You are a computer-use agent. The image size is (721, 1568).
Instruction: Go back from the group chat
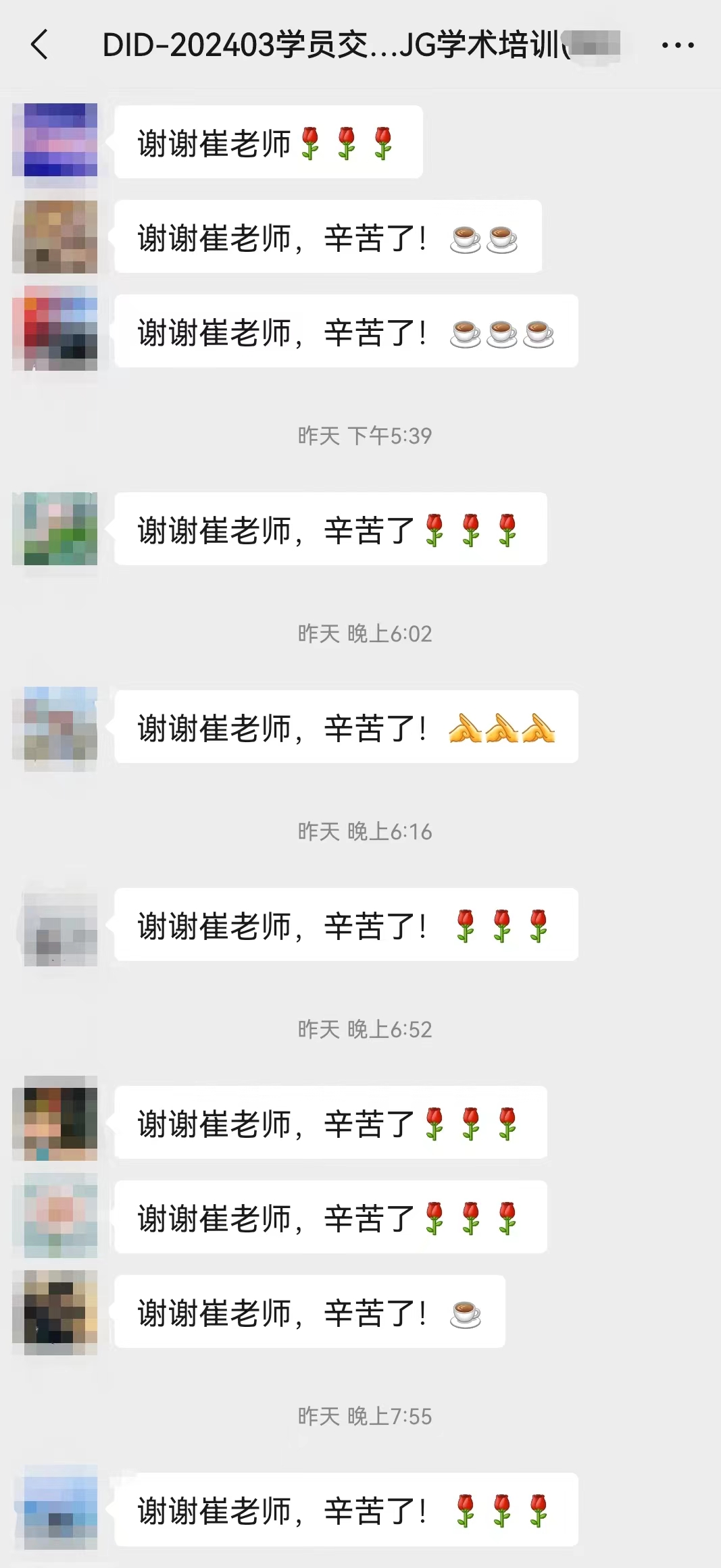(39, 45)
